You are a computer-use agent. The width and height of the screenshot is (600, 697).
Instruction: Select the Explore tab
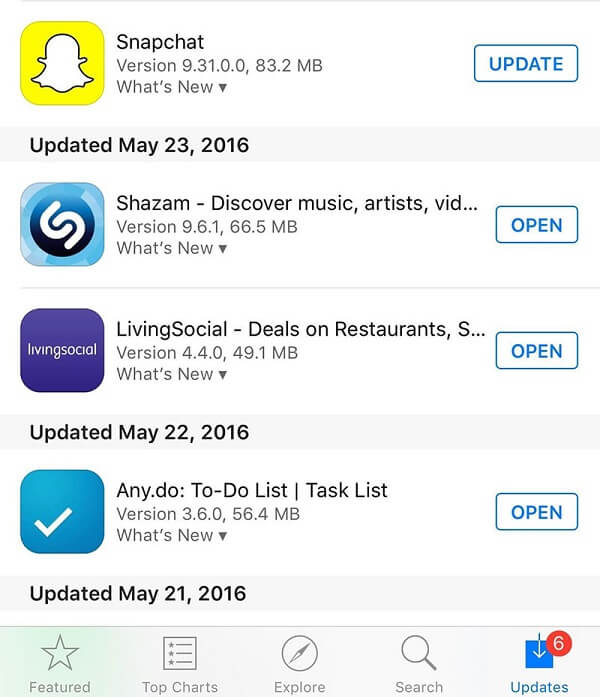(x=300, y=664)
